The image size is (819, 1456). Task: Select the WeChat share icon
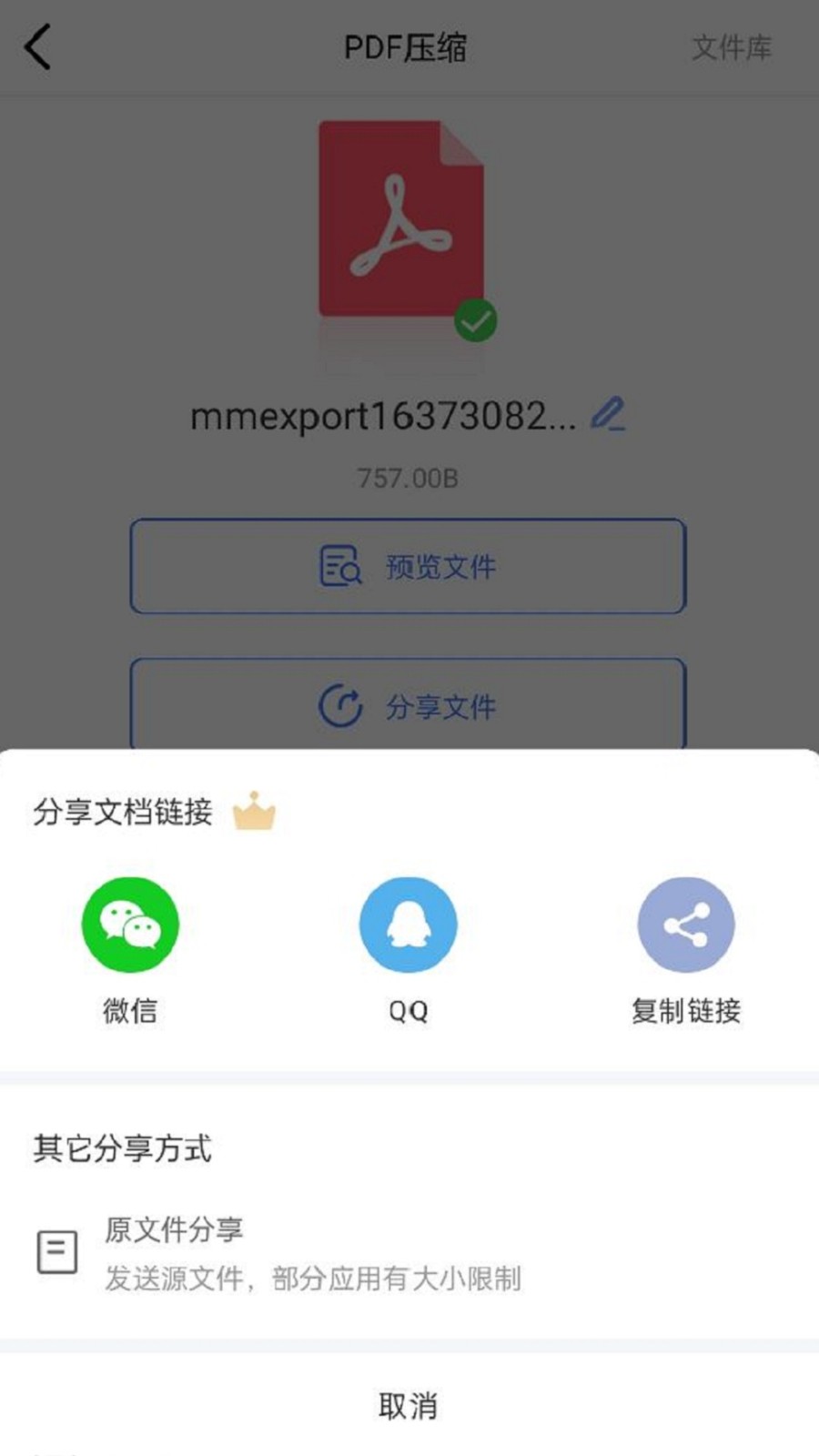tap(129, 923)
